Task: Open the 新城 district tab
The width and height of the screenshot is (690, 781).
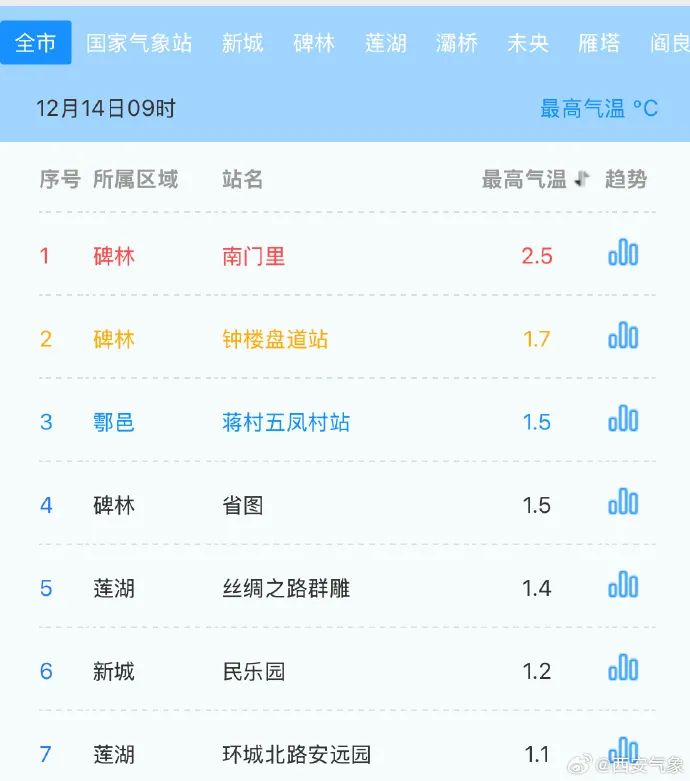Action: (243, 43)
